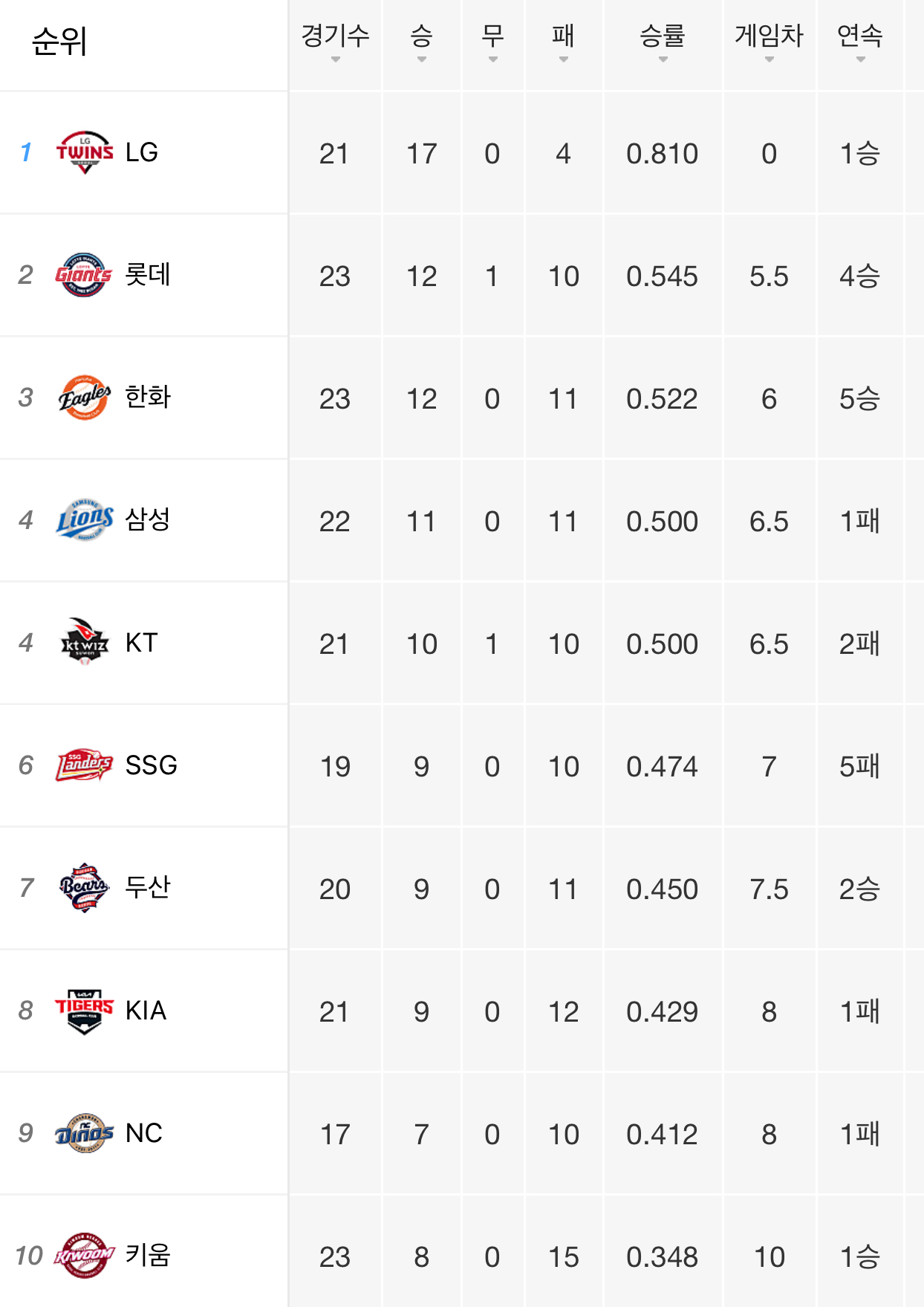Sort standings by 승률 win rate

click(x=663, y=42)
